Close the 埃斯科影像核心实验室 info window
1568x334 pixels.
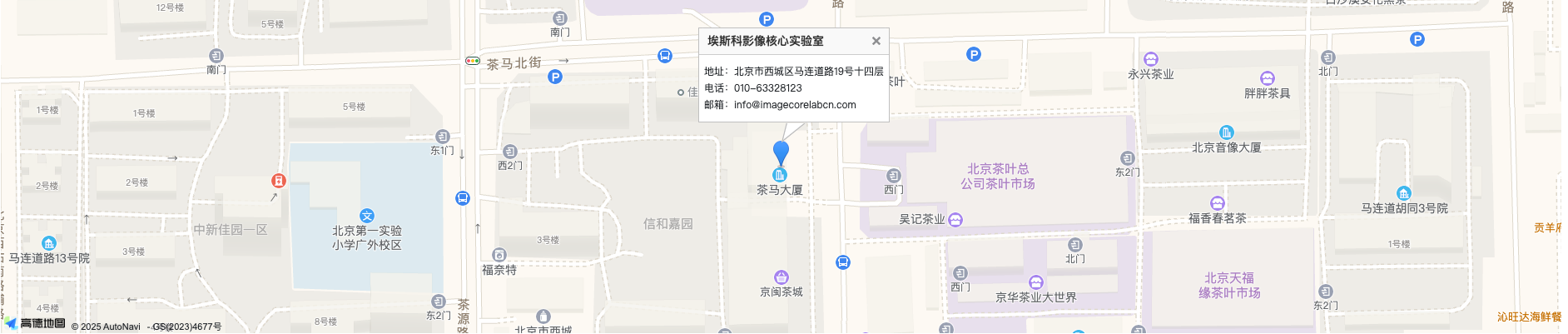tap(876, 41)
